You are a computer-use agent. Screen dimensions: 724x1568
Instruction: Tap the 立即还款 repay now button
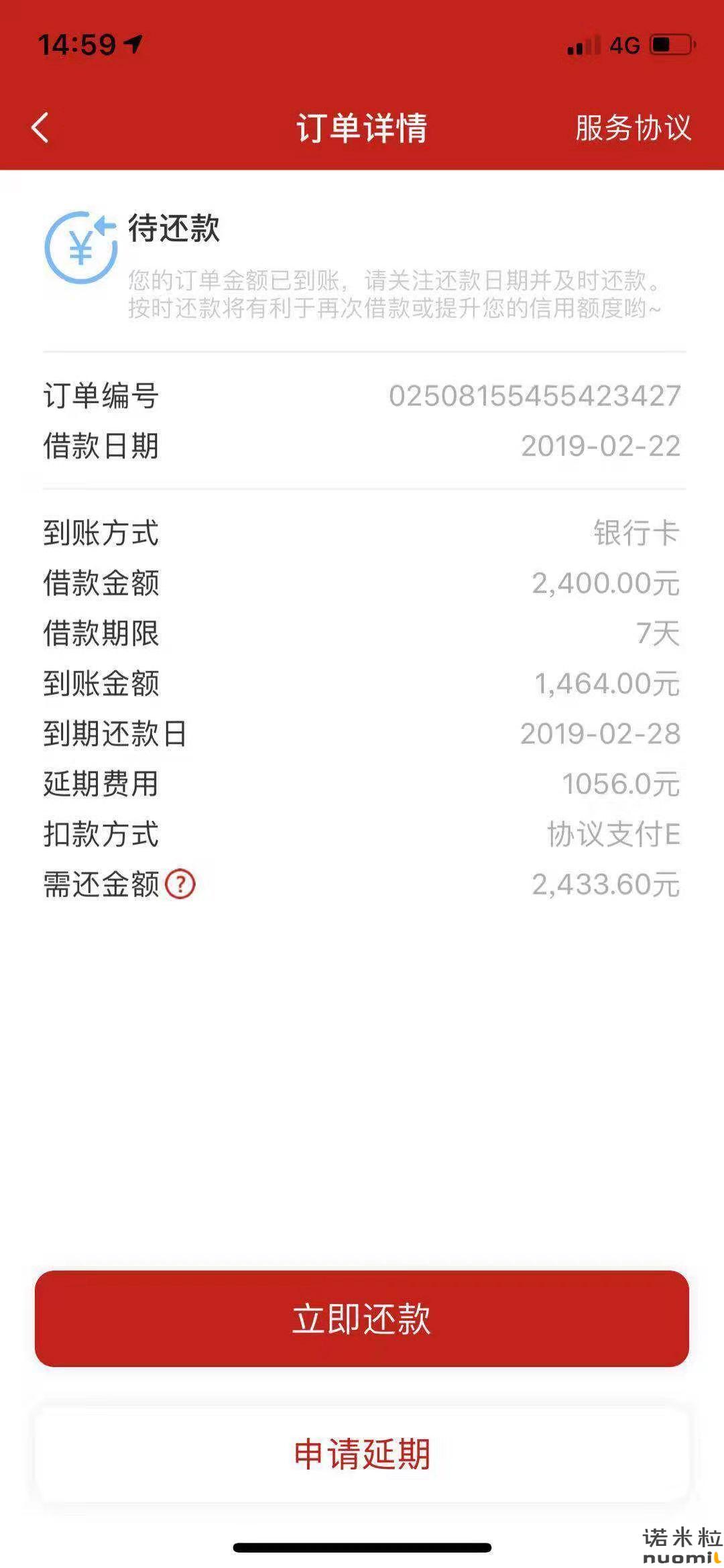(x=362, y=1319)
